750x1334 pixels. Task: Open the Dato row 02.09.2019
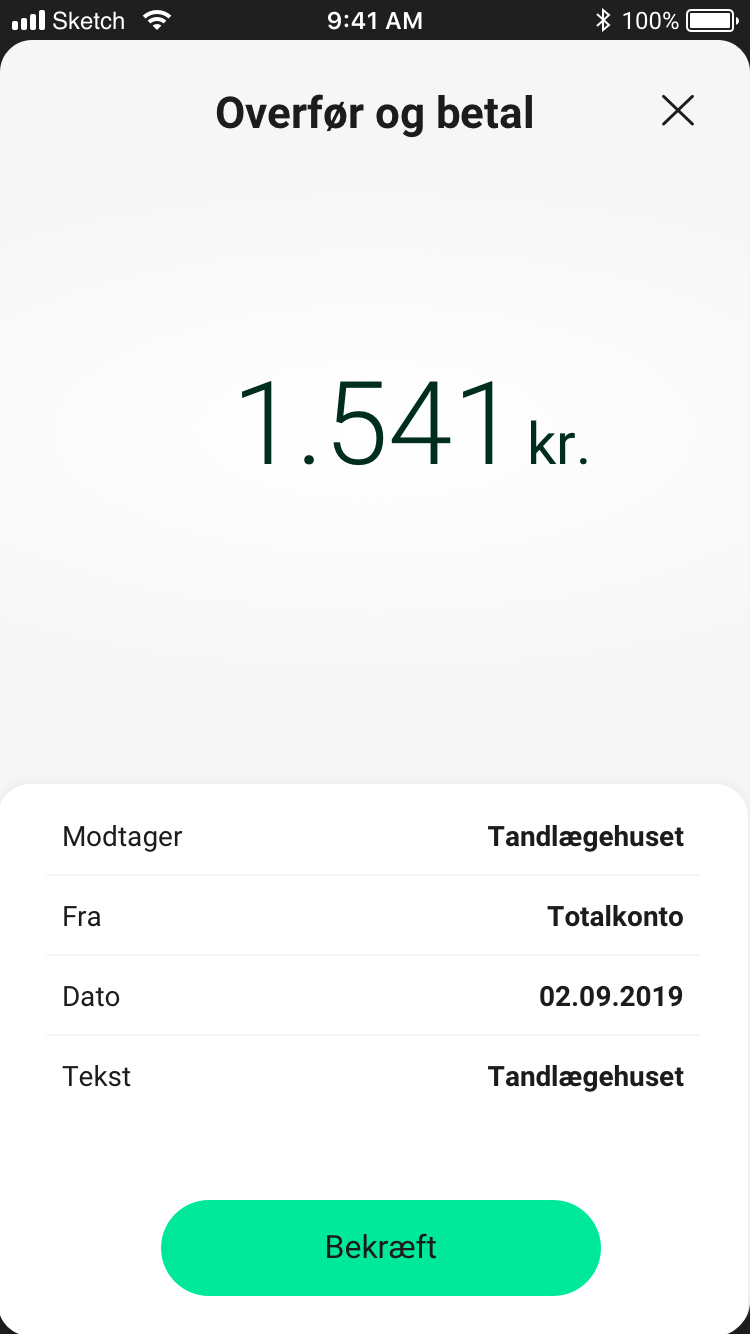pos(610,996)
